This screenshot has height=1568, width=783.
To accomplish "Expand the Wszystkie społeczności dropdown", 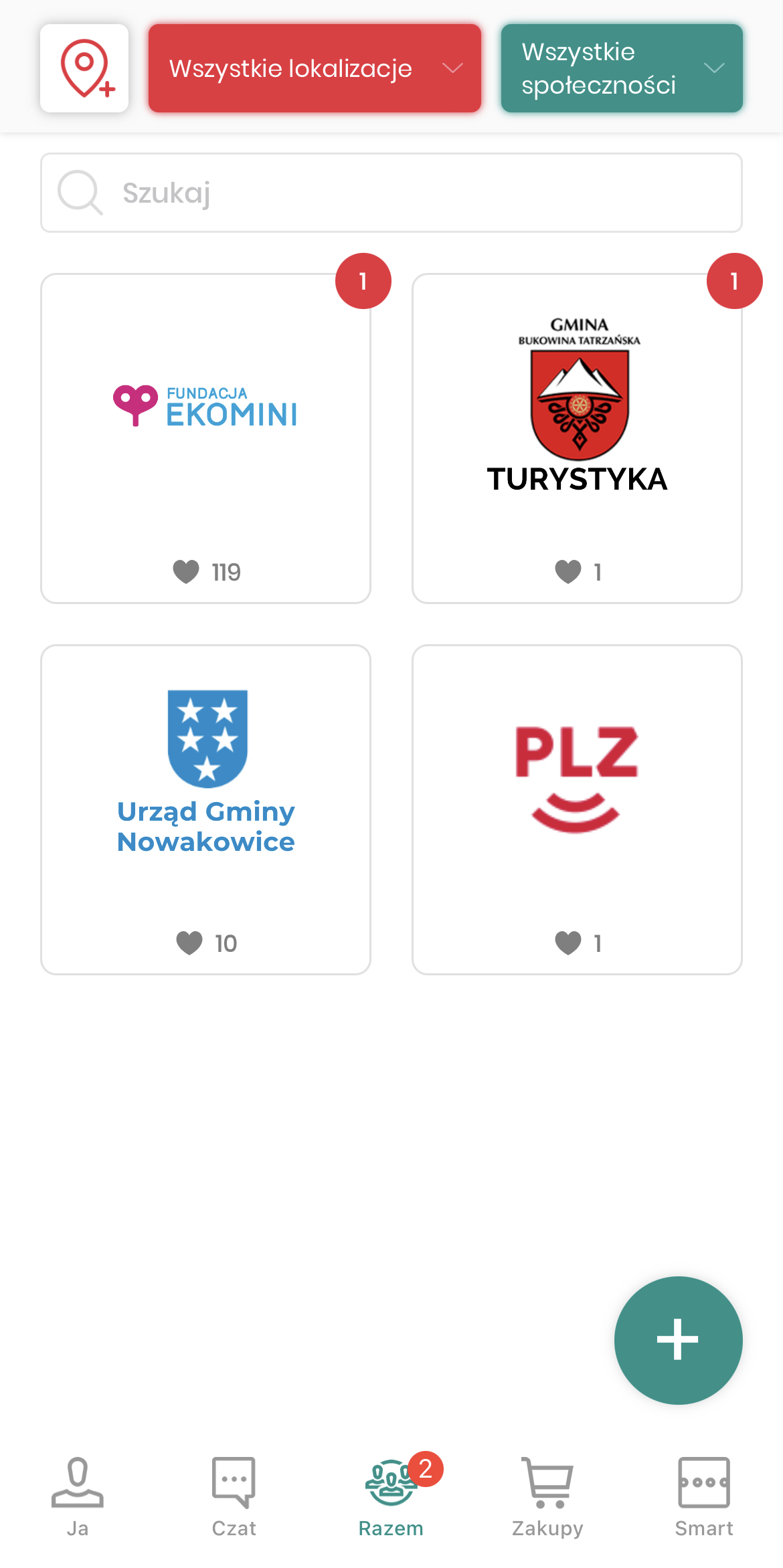I will coord(622,68).
